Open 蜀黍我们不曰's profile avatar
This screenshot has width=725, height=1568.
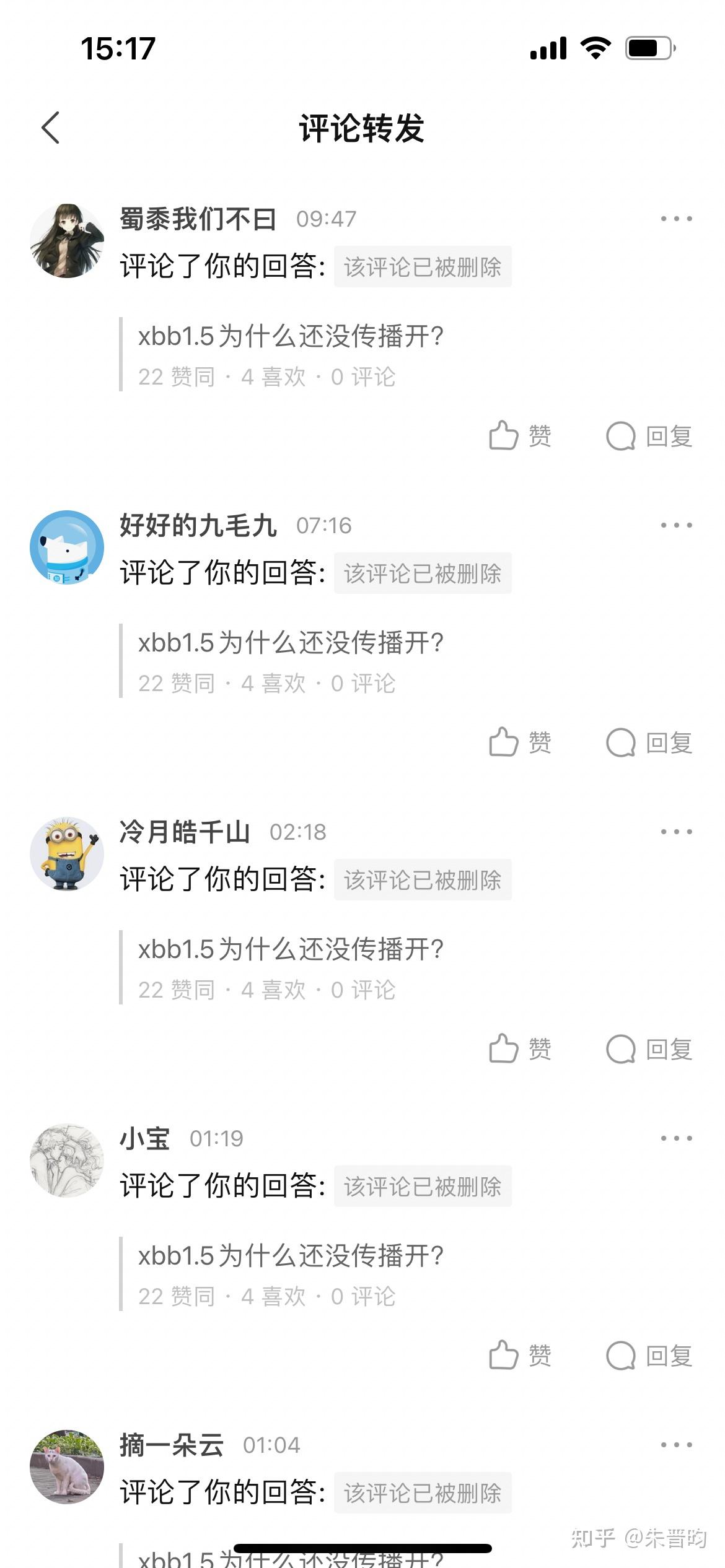tap(67, 240)
